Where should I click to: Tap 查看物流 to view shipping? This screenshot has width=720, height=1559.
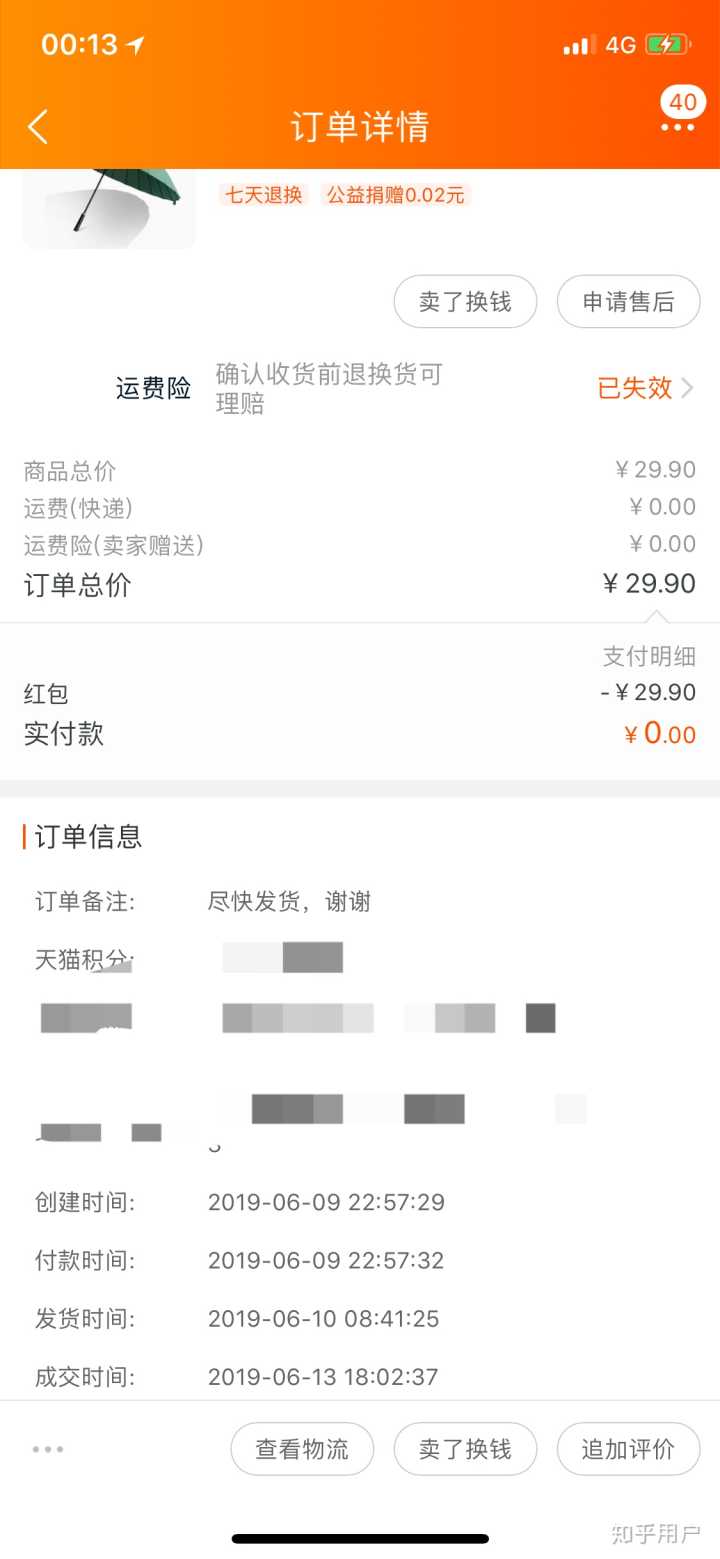302,1449
